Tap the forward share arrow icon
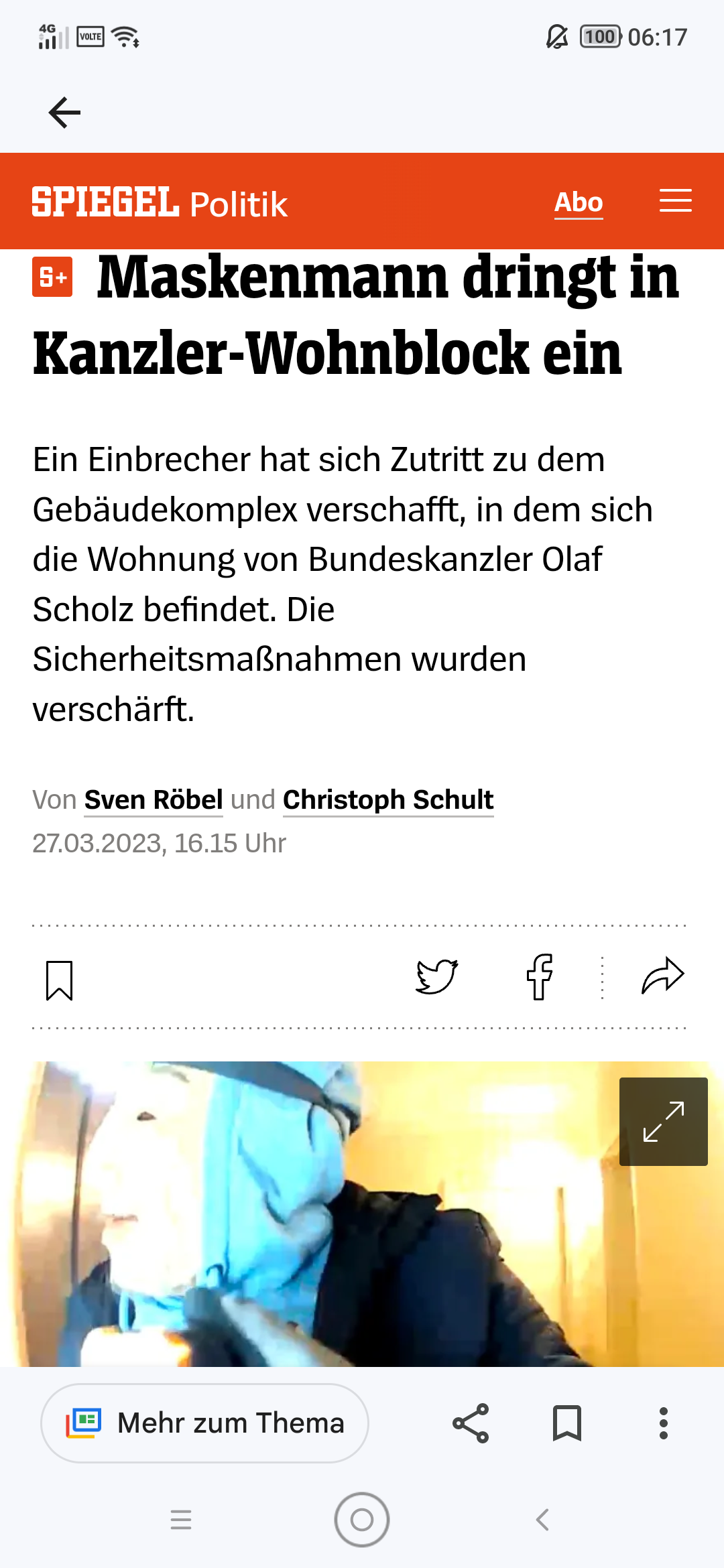Image resolution: width=724 pixels, height=1568 pixels. pyautogui.click(x=662, y=976)
